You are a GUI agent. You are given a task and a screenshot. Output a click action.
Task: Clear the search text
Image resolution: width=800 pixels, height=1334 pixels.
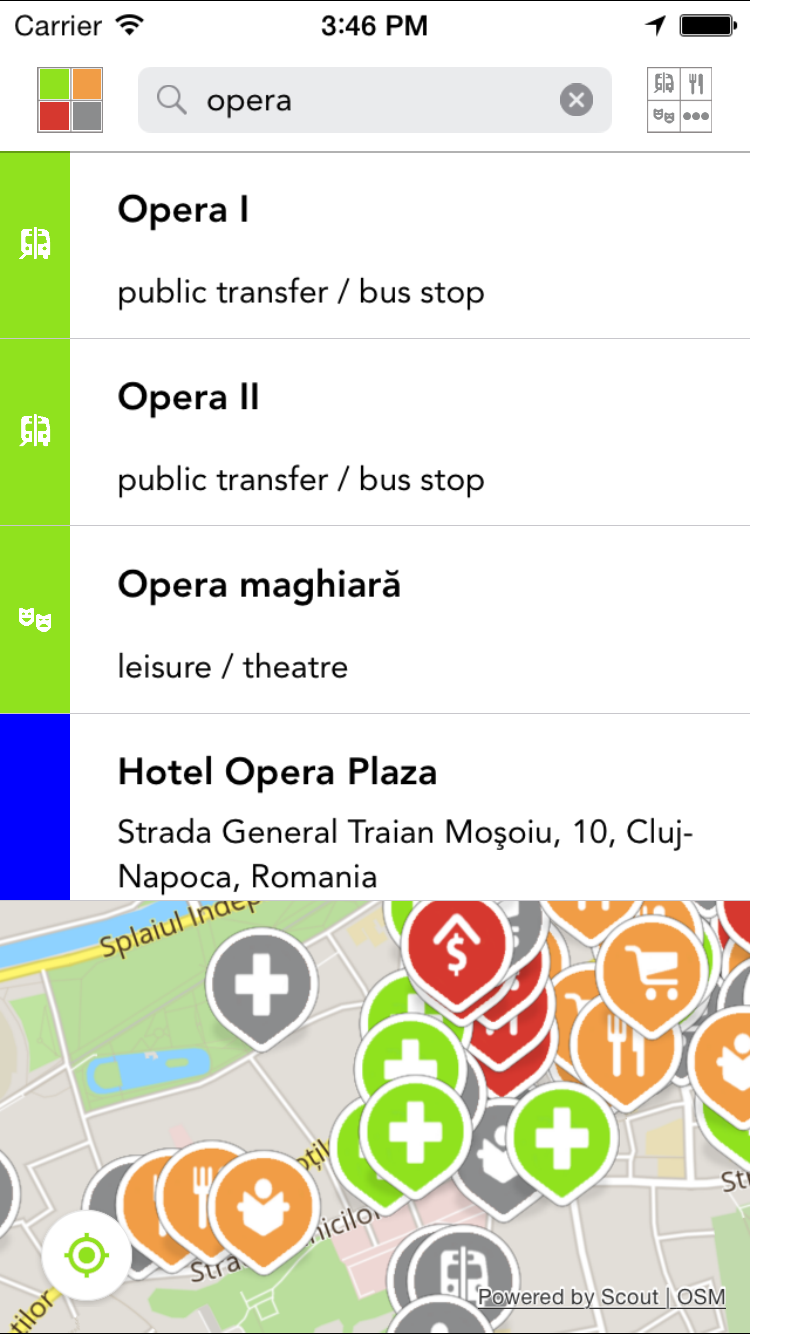[576, 100]
